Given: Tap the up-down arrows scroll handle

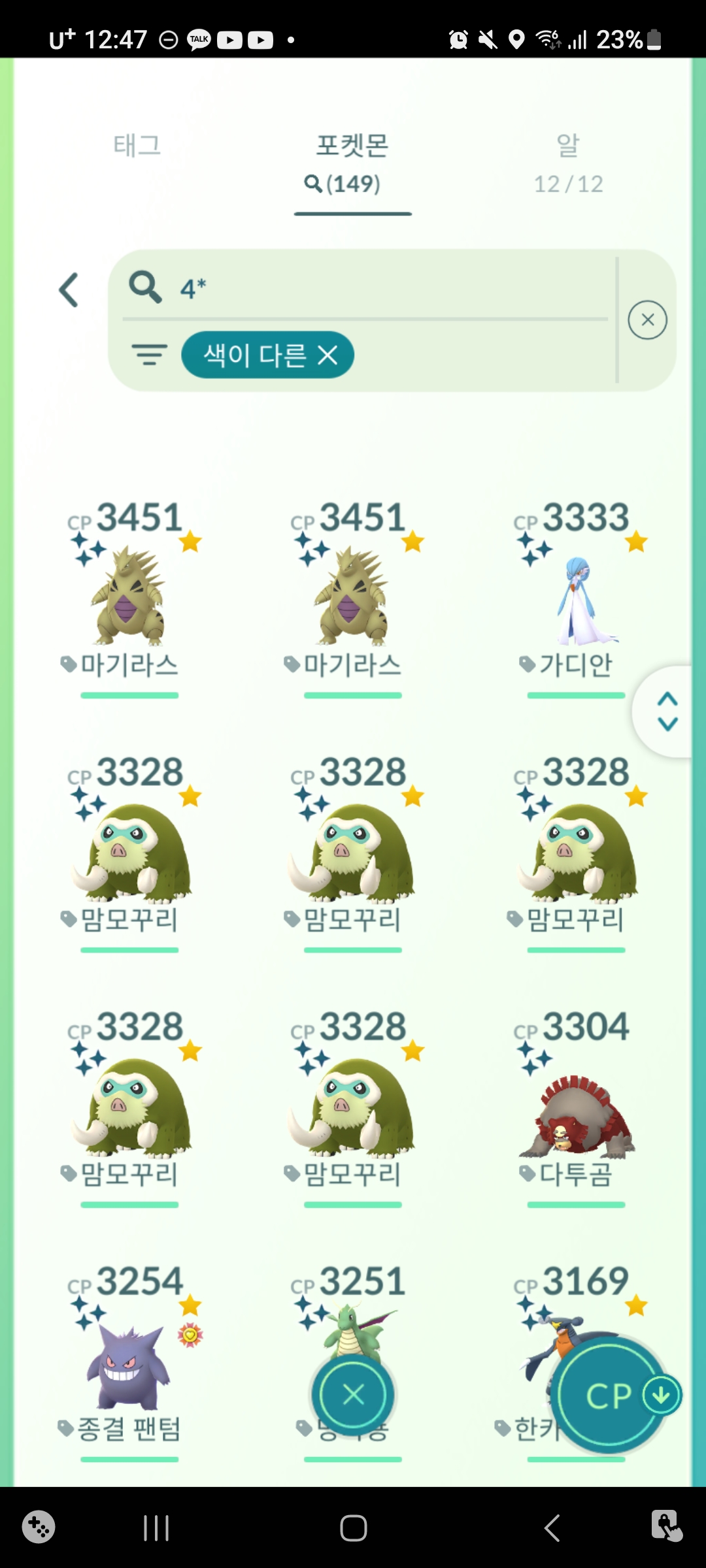Looking at the screenshot, I should pos(667,711).
